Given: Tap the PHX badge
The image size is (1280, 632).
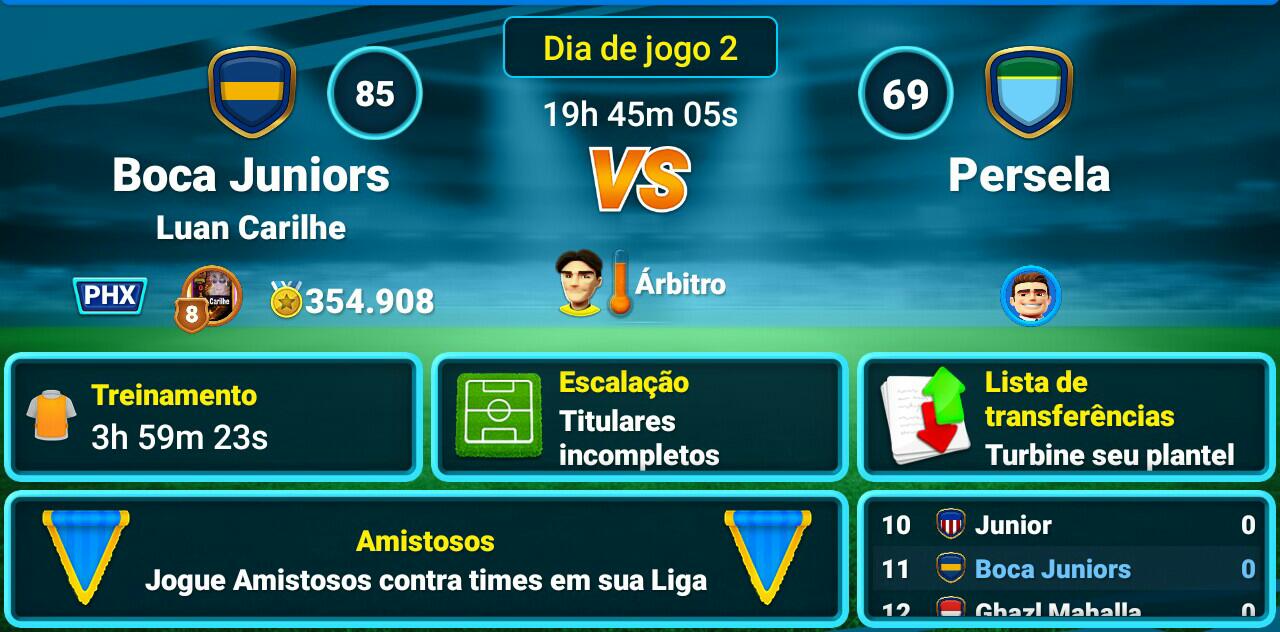Looking at the screenshot, I should pyautogui.click(x=110, y=296).
